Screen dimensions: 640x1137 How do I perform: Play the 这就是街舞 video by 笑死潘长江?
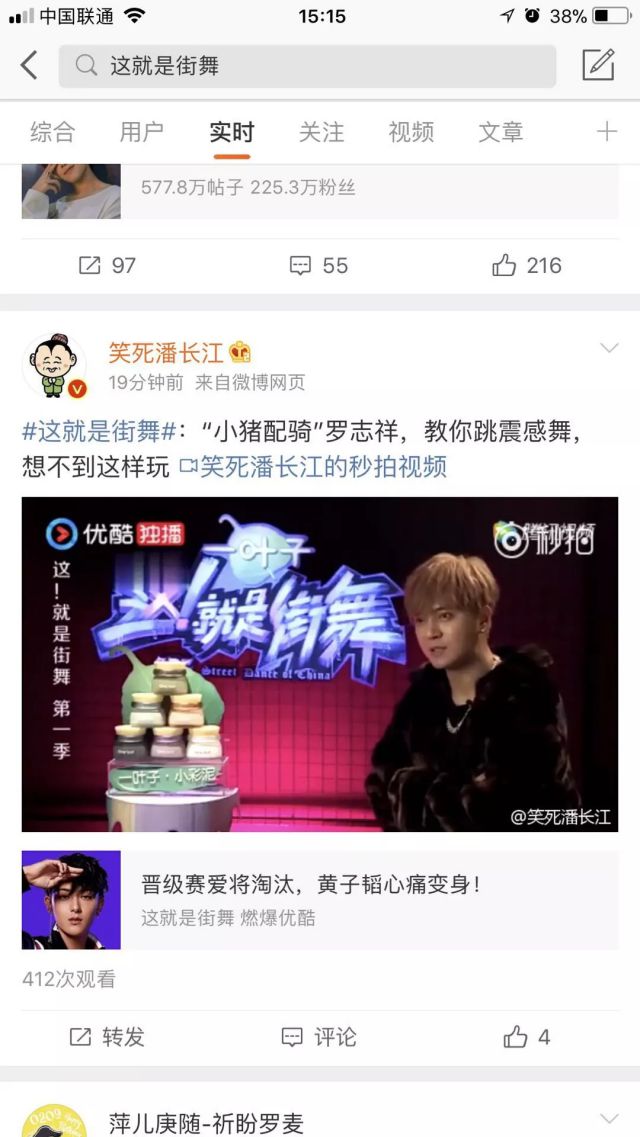(x=320, y=664)
